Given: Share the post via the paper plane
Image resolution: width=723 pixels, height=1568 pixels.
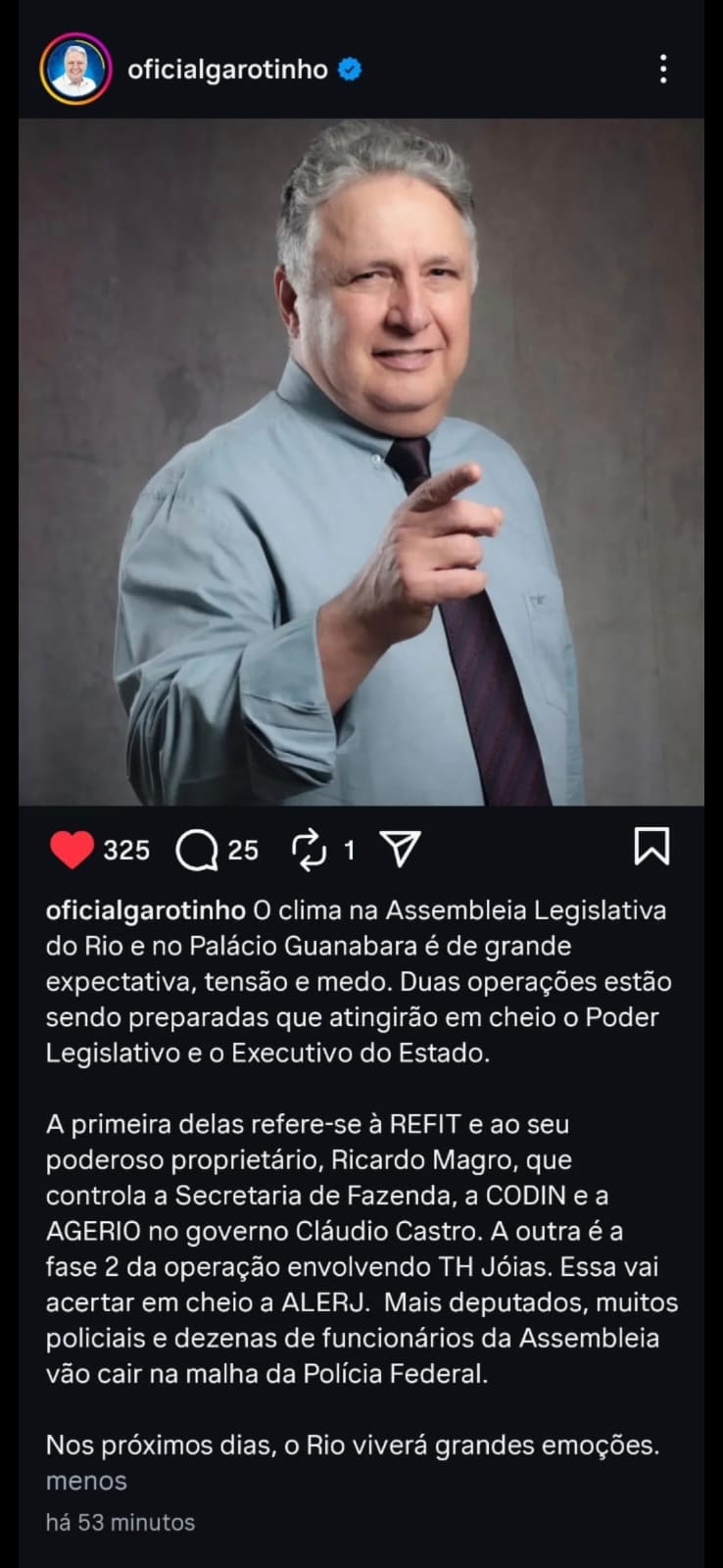Looking at the screenshot, I should pos(400,849).
